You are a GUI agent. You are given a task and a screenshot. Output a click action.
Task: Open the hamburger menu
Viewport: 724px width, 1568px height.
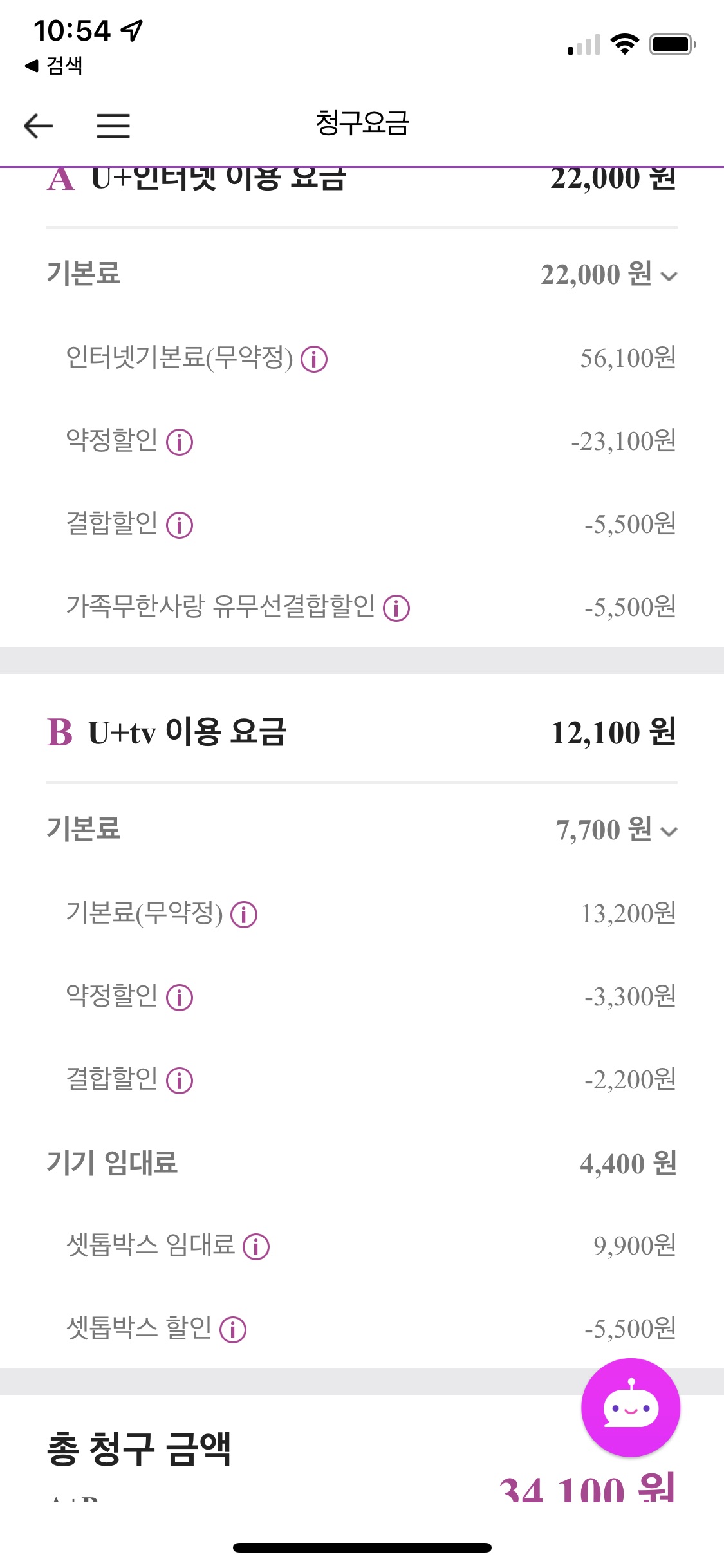click(x=113, y=126)
